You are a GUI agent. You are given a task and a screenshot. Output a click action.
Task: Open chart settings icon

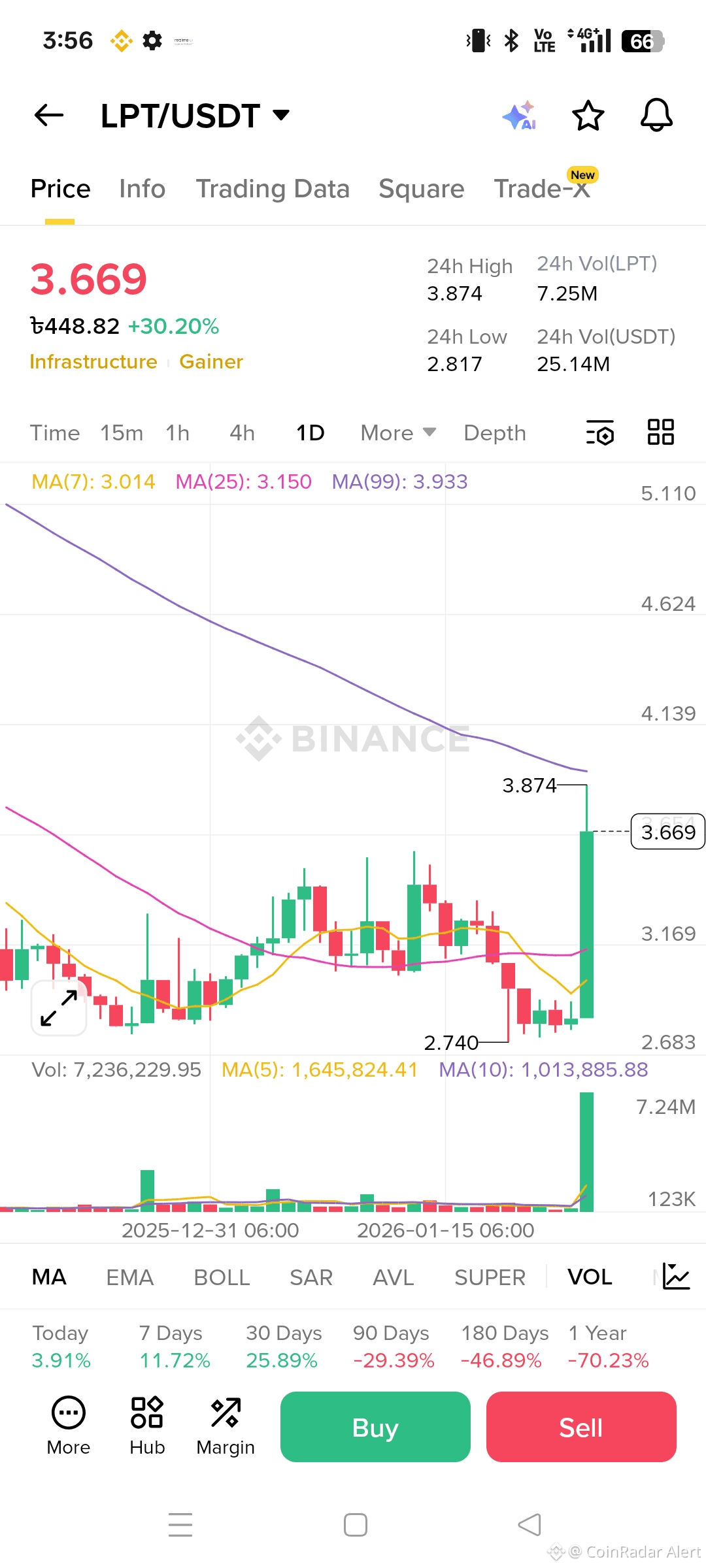click(600, 433)
